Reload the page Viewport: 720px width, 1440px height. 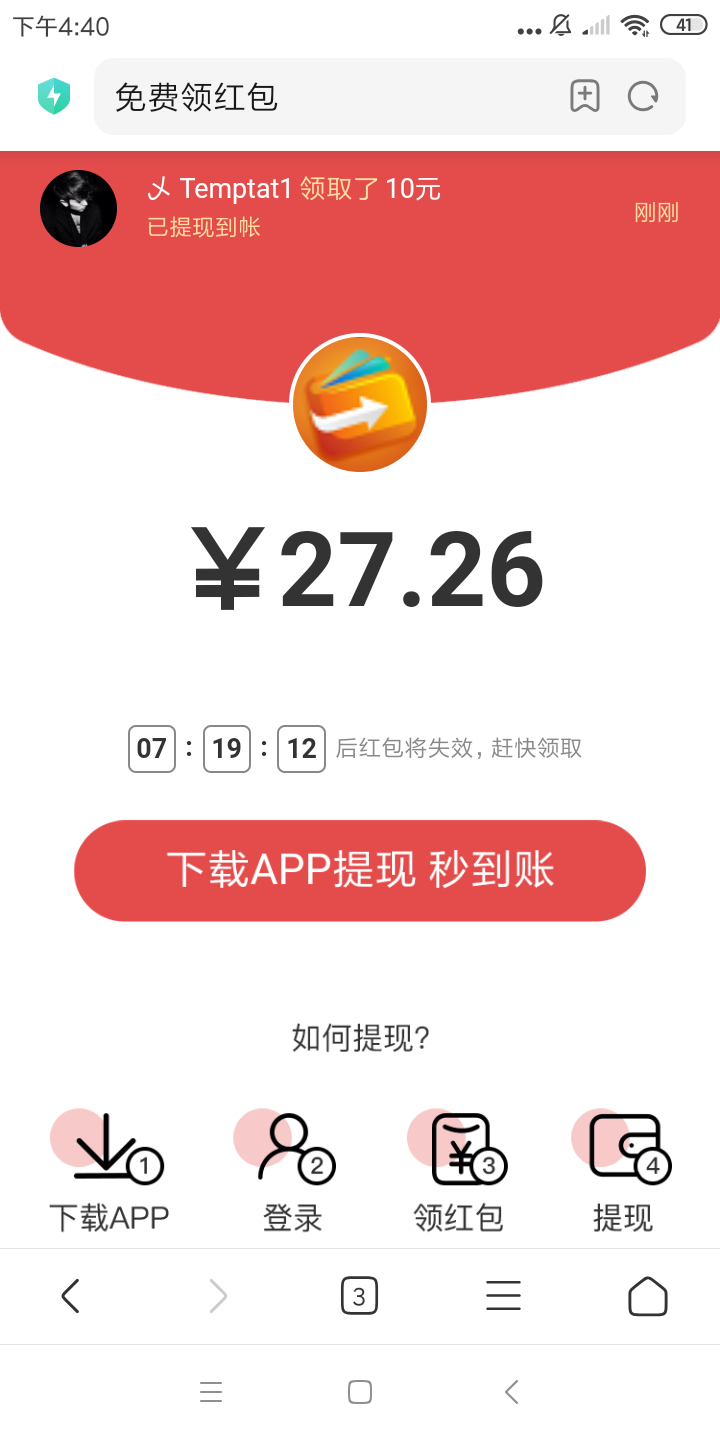[x=643, y=97]
